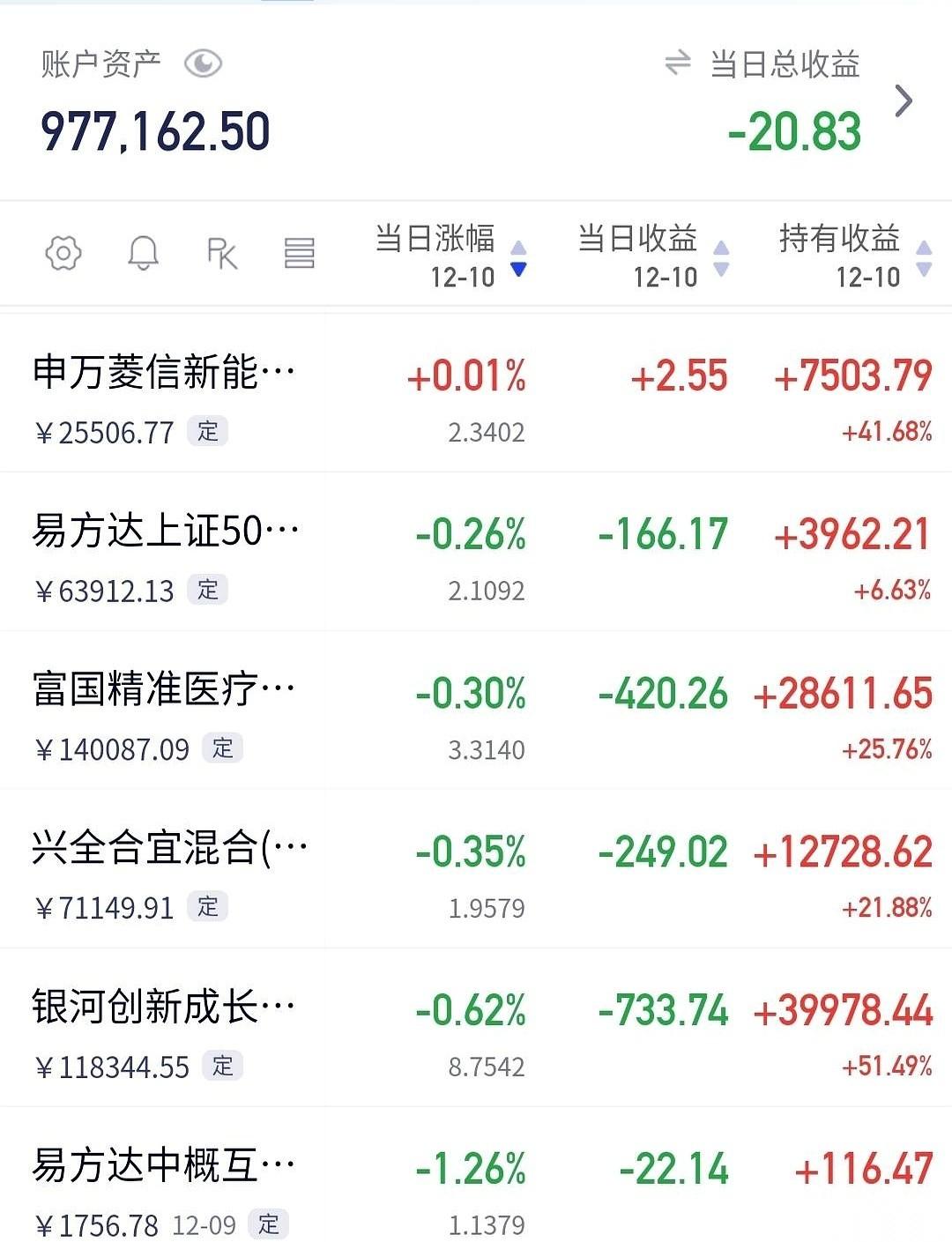This screenshot has height=1242, width=952.
Task: Open the settings gear icon
Action: click(x=63, y=254)
